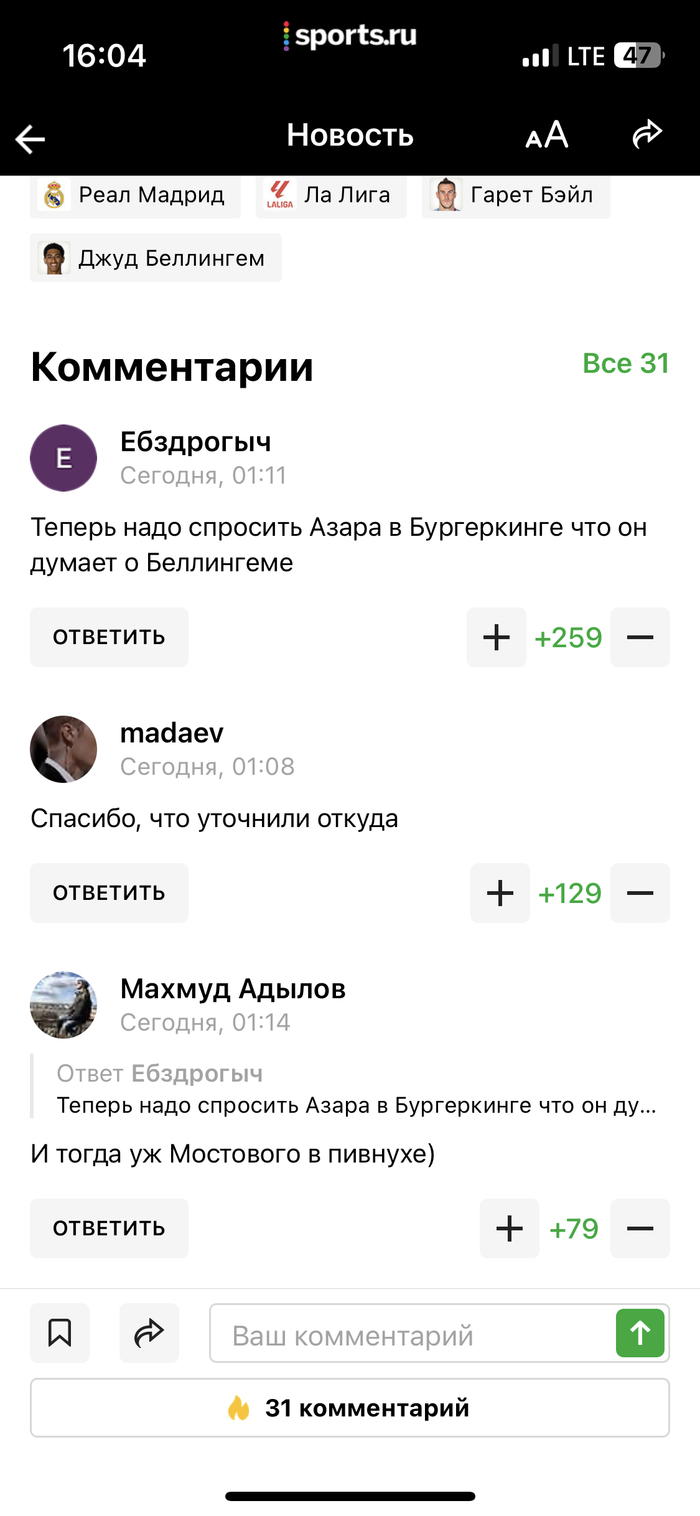The width and height of the screenshot is (700, 1516).
Task: Open text size settings (aA)
Action: (x=547, y=135)
